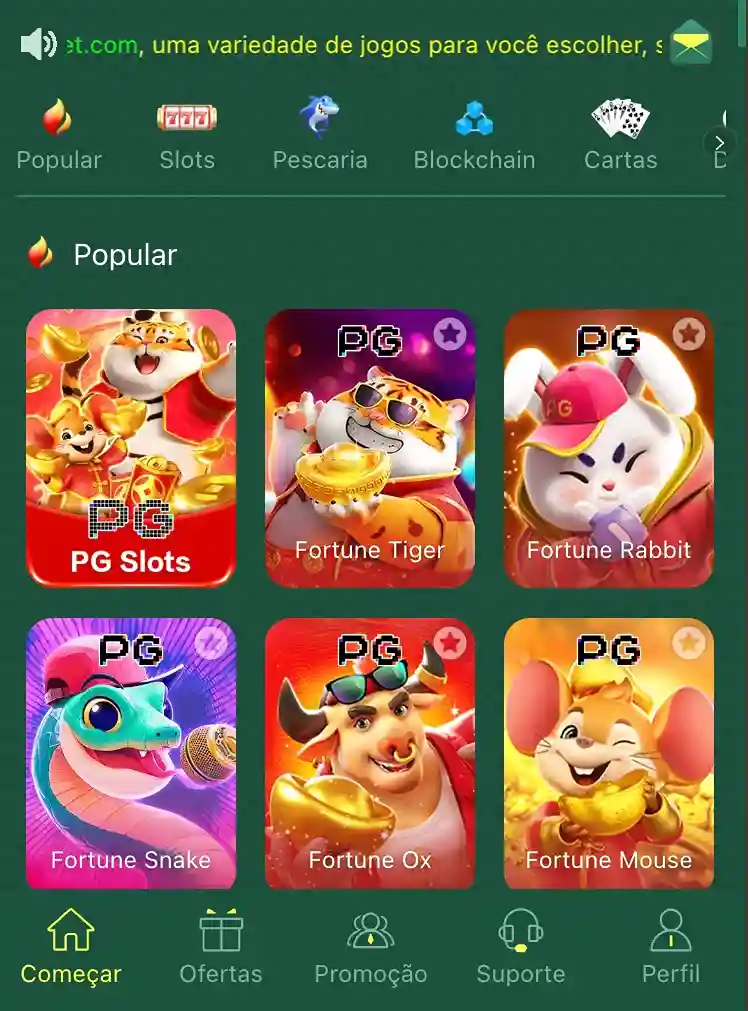Select the Slots category
The width and height of the screenshot is (748, 1011).
pyautogui.click(x=187, y=135)
